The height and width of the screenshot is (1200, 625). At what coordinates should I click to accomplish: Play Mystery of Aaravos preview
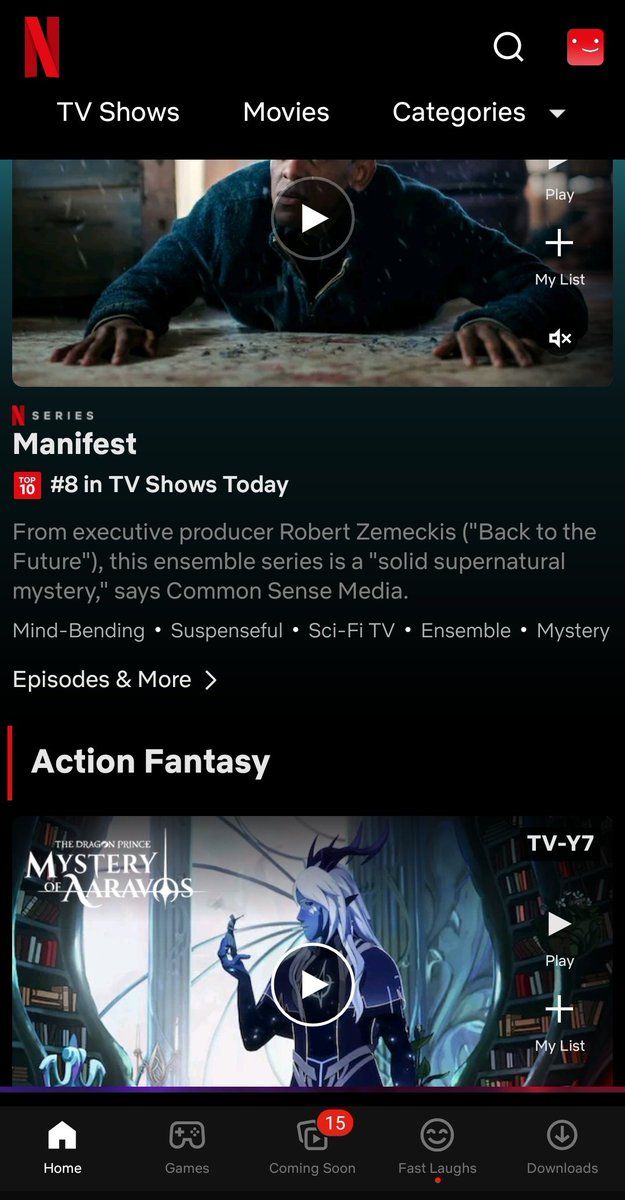pyautogui.click(x=313, y=984)
